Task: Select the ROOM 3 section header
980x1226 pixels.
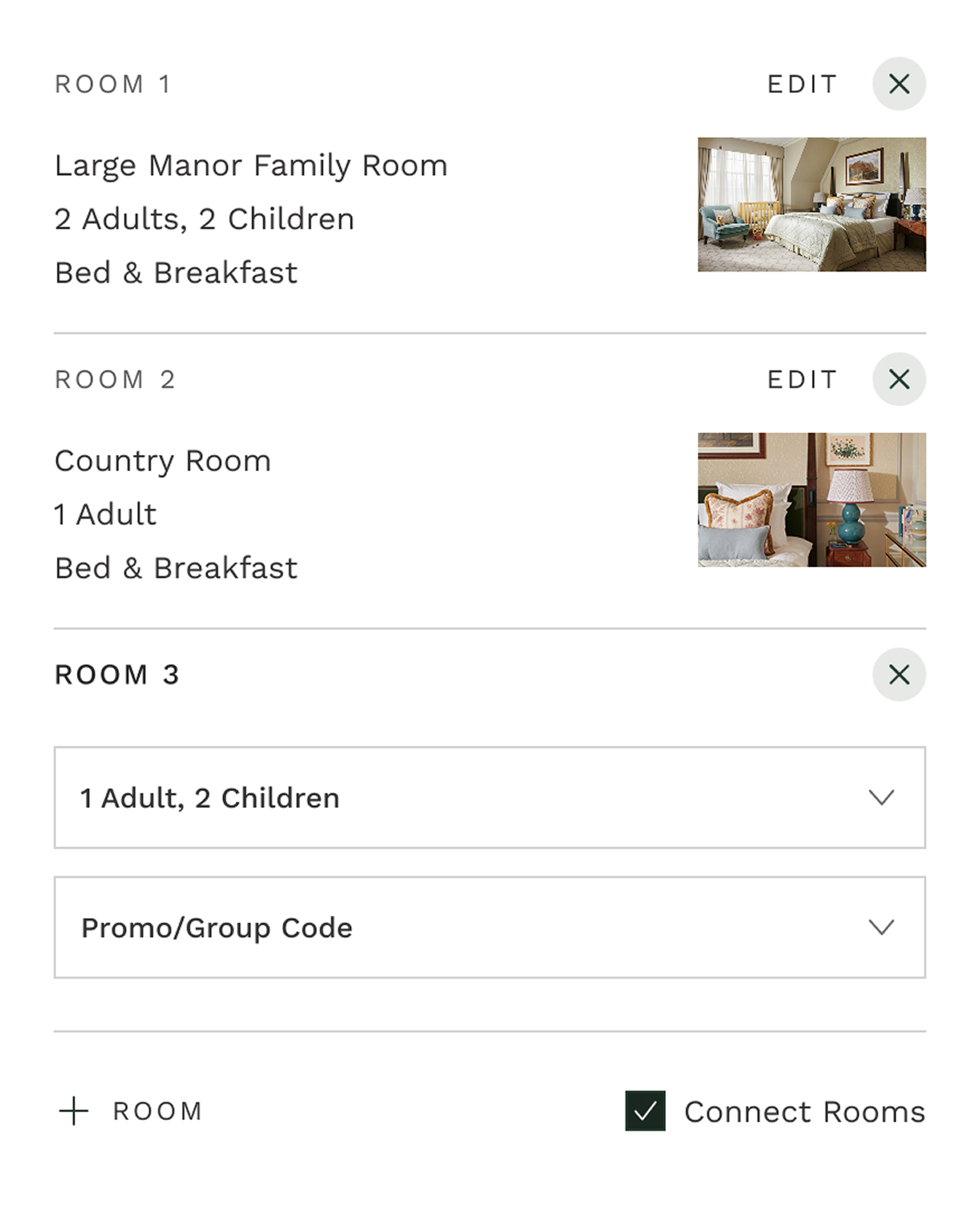Action: [116, 675]
